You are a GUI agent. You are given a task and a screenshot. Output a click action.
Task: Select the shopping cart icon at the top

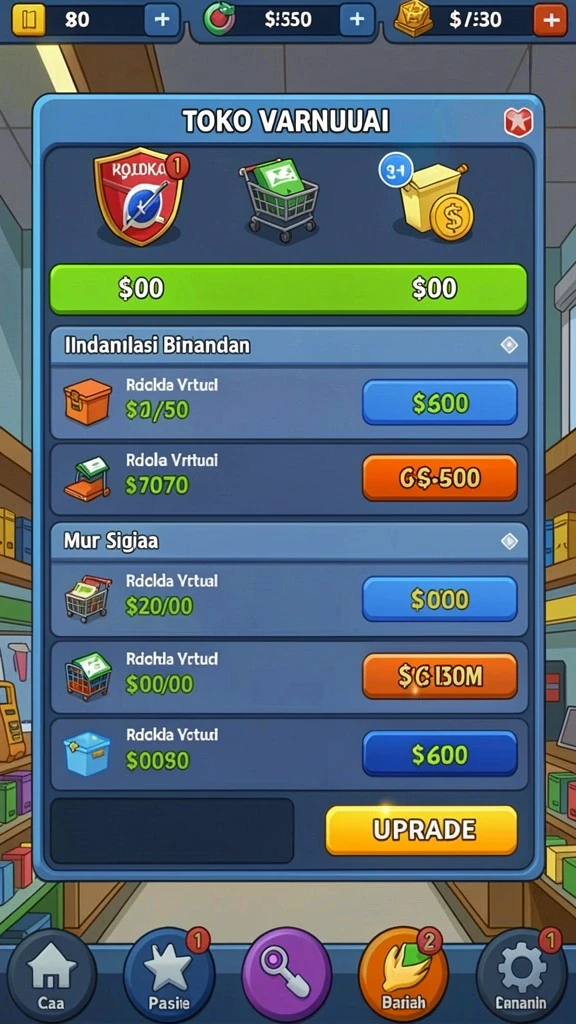(x=280, y=200)
